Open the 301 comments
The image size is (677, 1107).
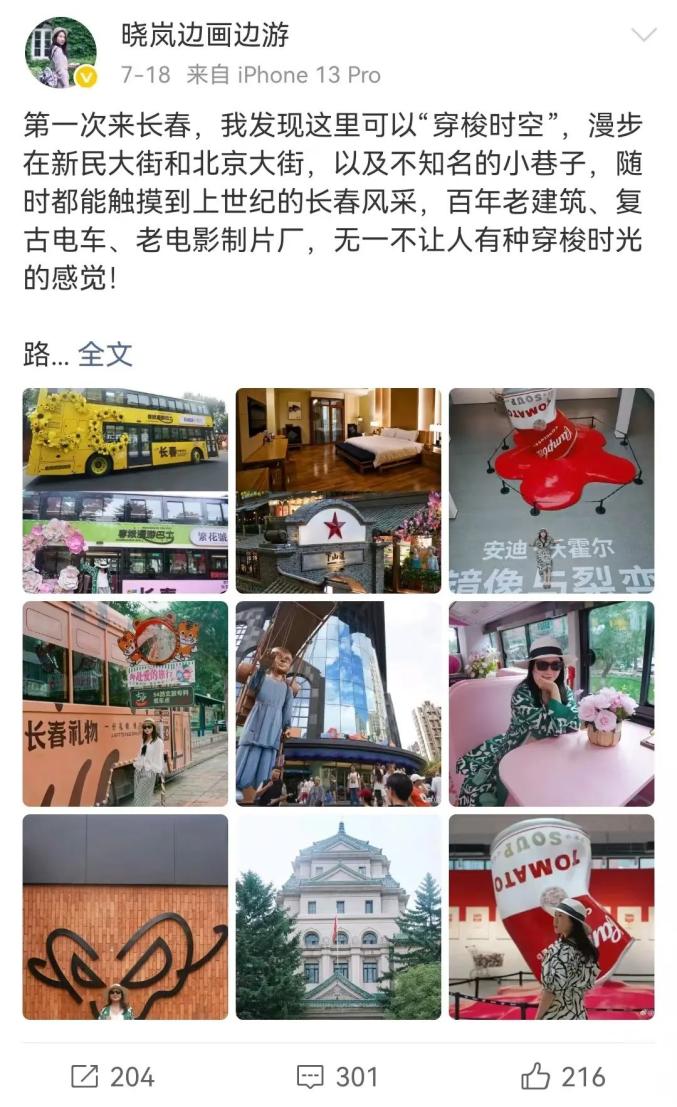[x=338, y=1076]
